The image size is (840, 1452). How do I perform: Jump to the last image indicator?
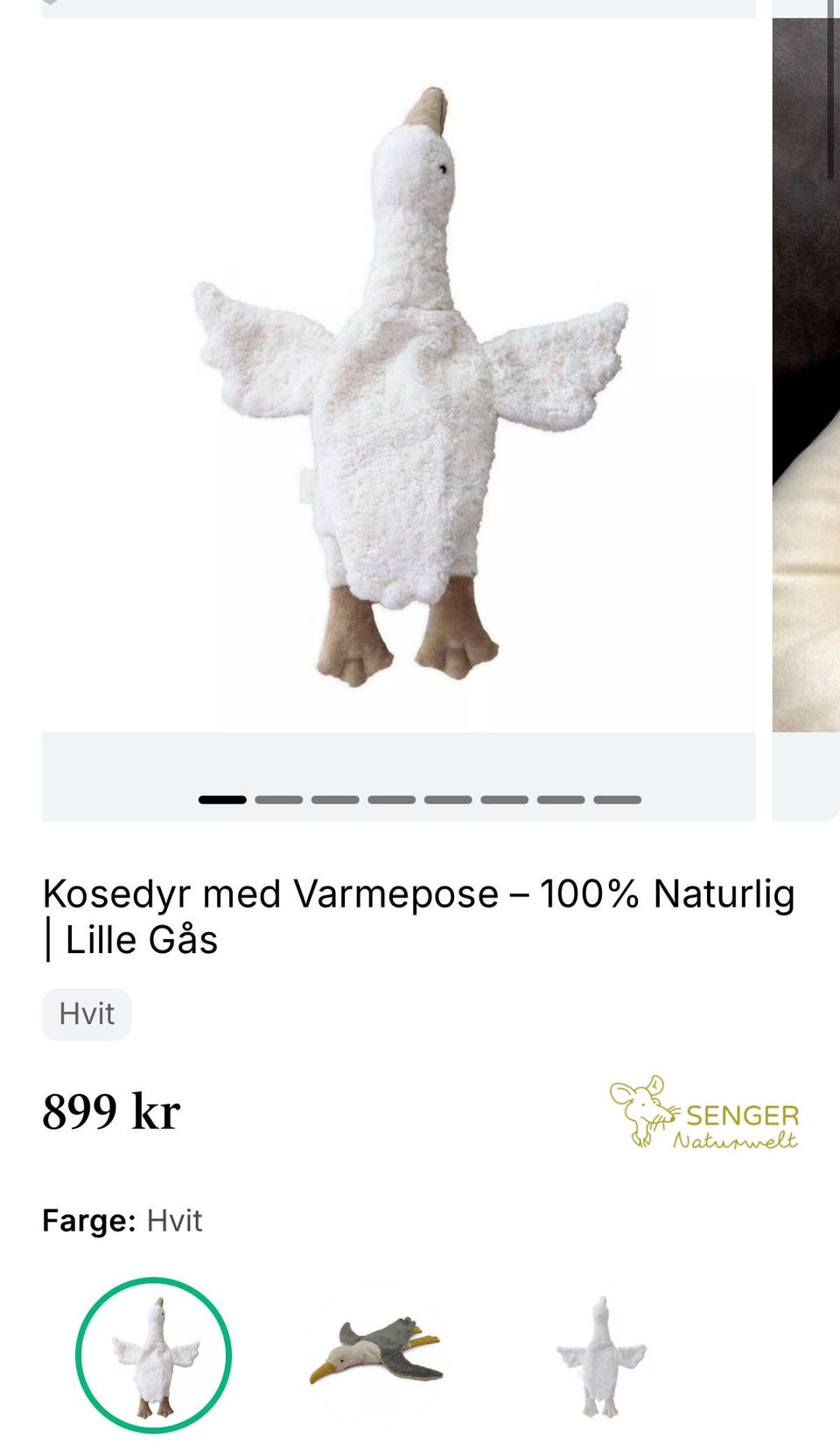[618, 799]
